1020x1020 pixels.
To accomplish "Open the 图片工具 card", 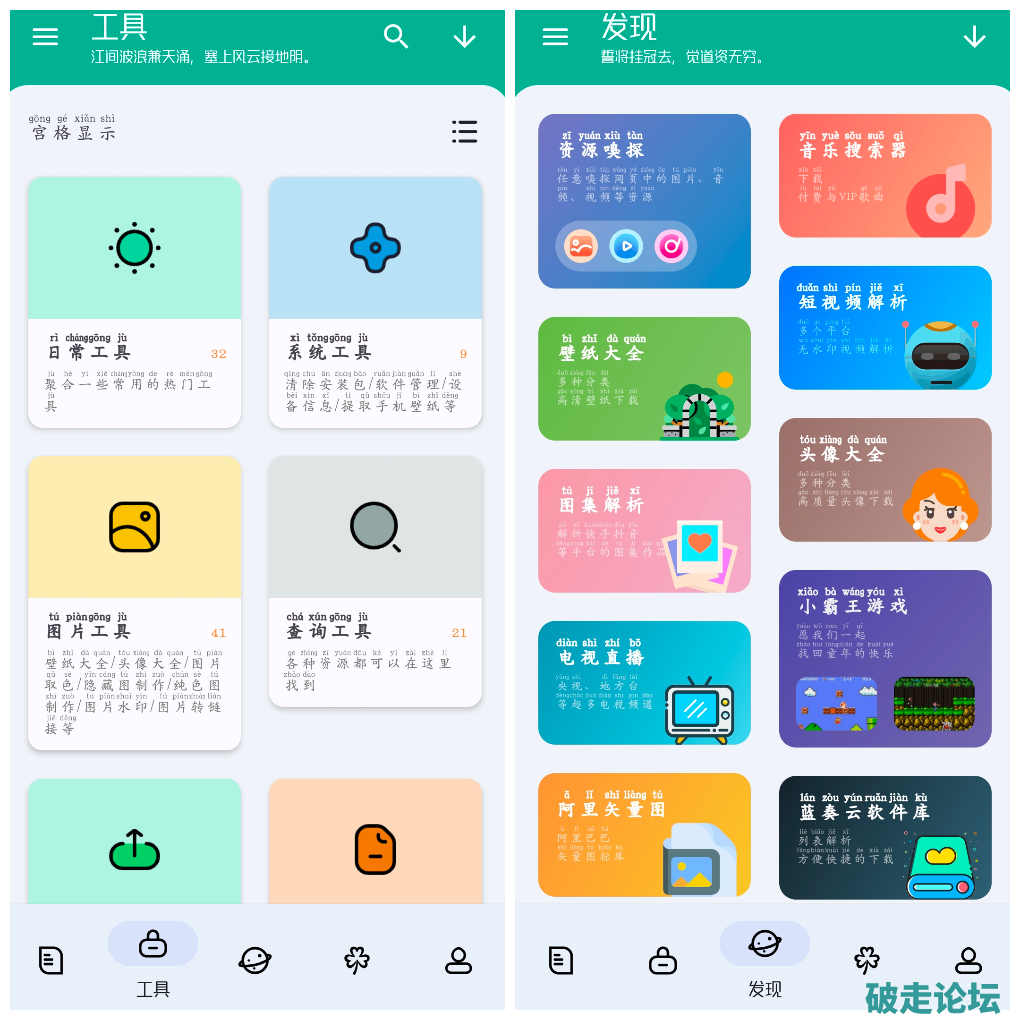I will [134, 602].
